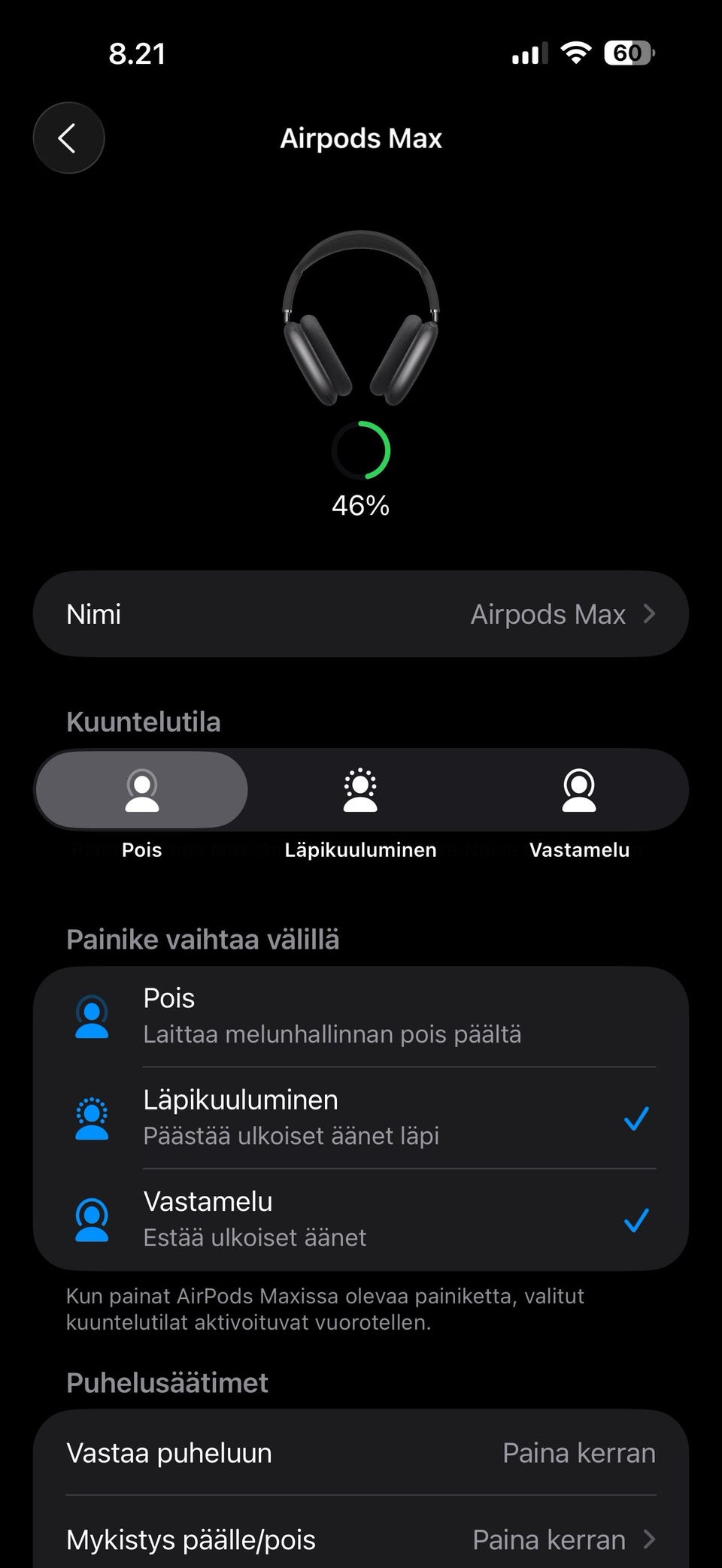This screenshot has width=722, height=1568.
Task: Switch to Läpikuuluminen listening mode
Action: click(x=360, y=791)
